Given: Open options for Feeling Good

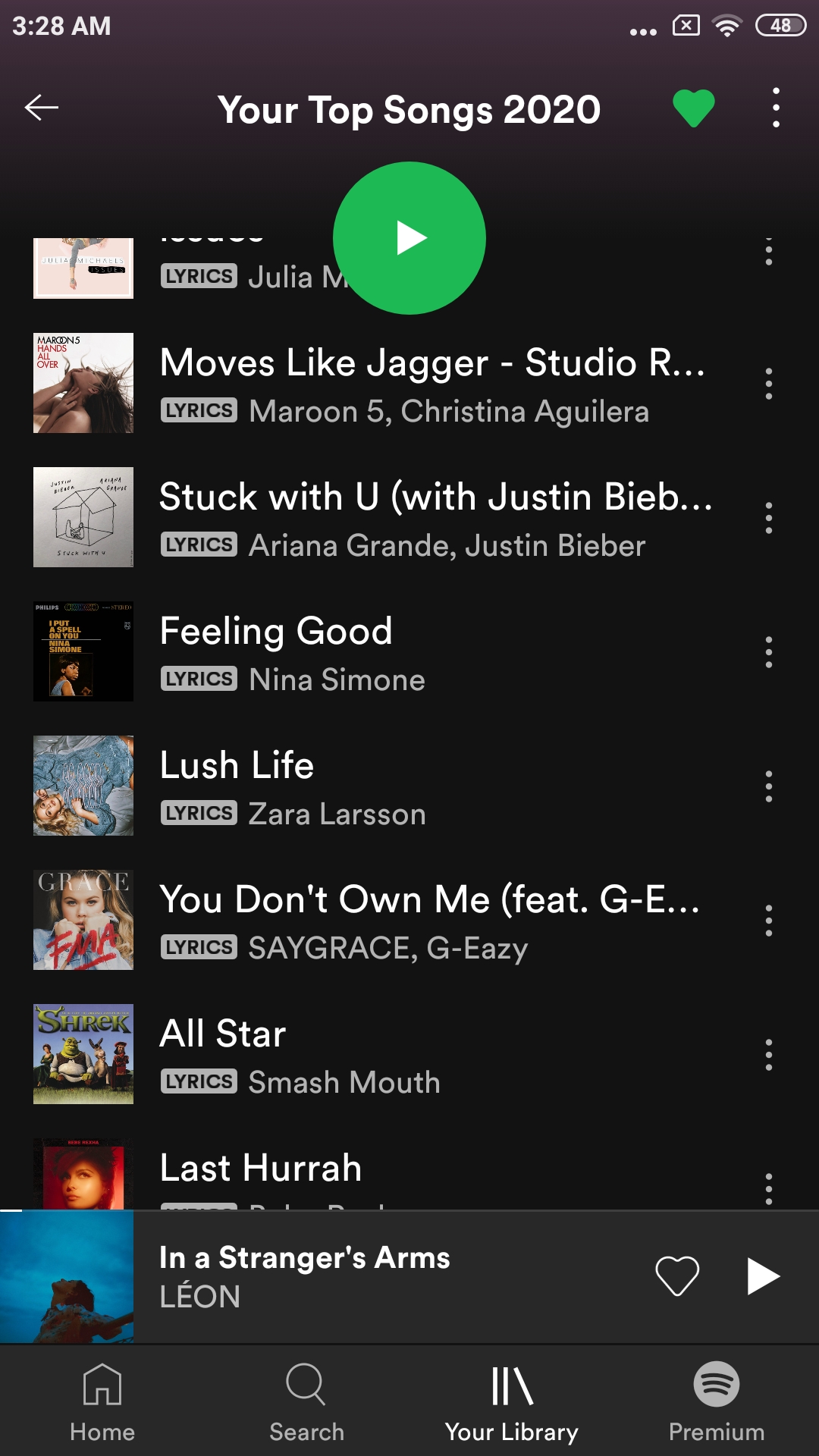Looking at the screenshot, I should 769,651.
